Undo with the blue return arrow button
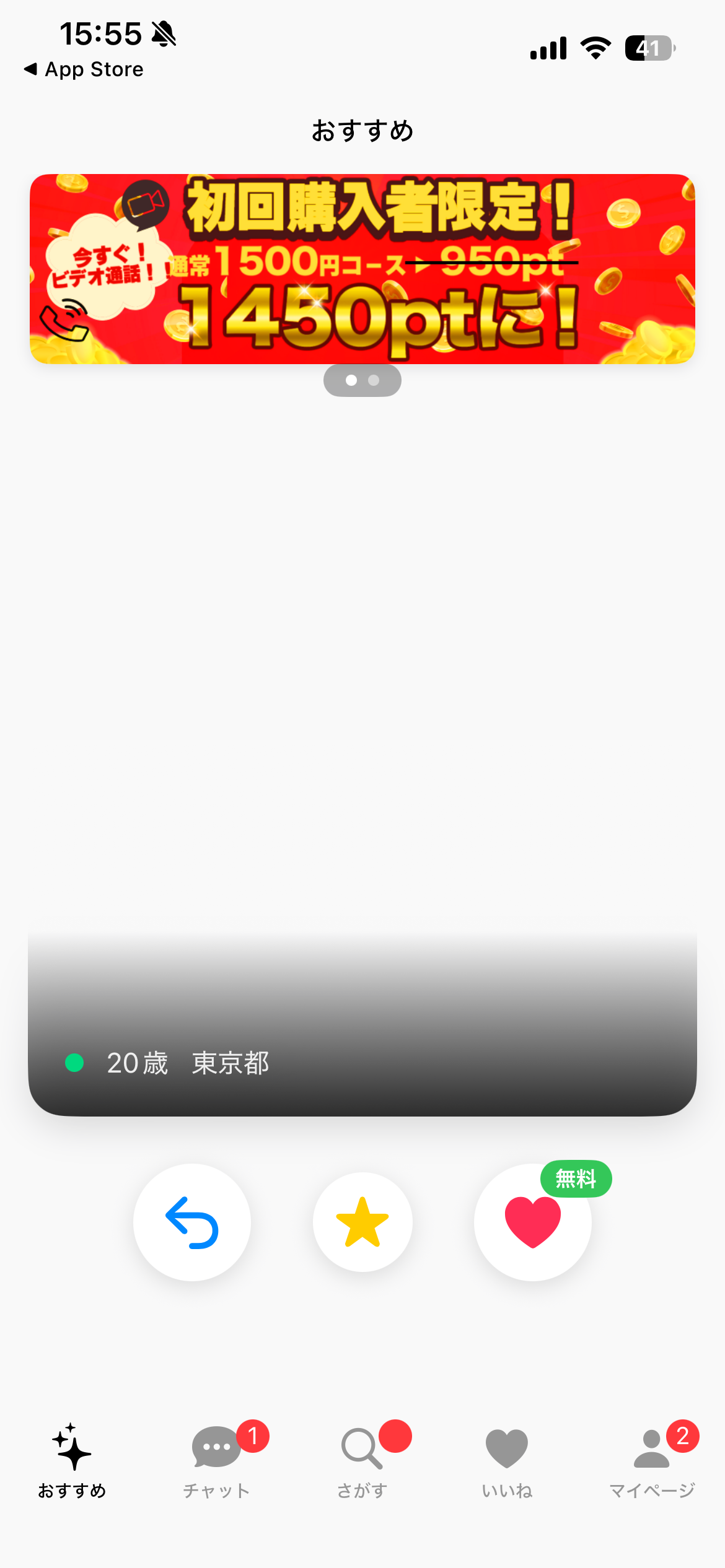The width and height of the screenshot is (725, 1568). [x=192, y=1222]
